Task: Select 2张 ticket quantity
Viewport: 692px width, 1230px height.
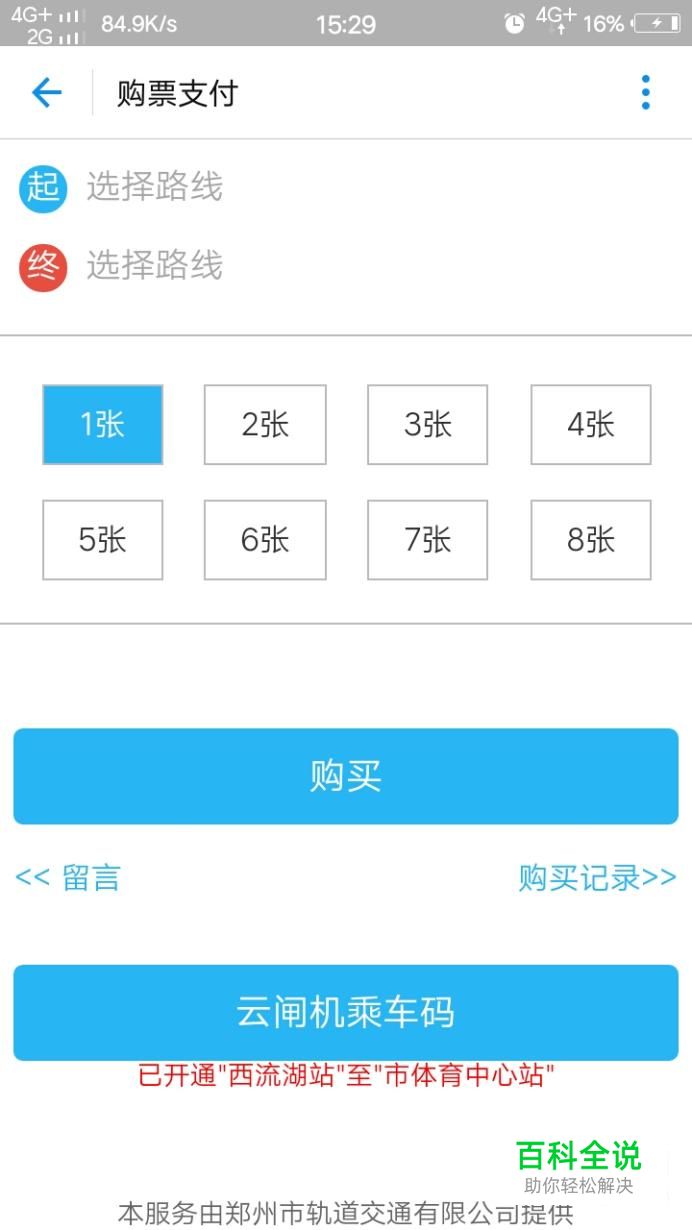Action: click(265, 425)
